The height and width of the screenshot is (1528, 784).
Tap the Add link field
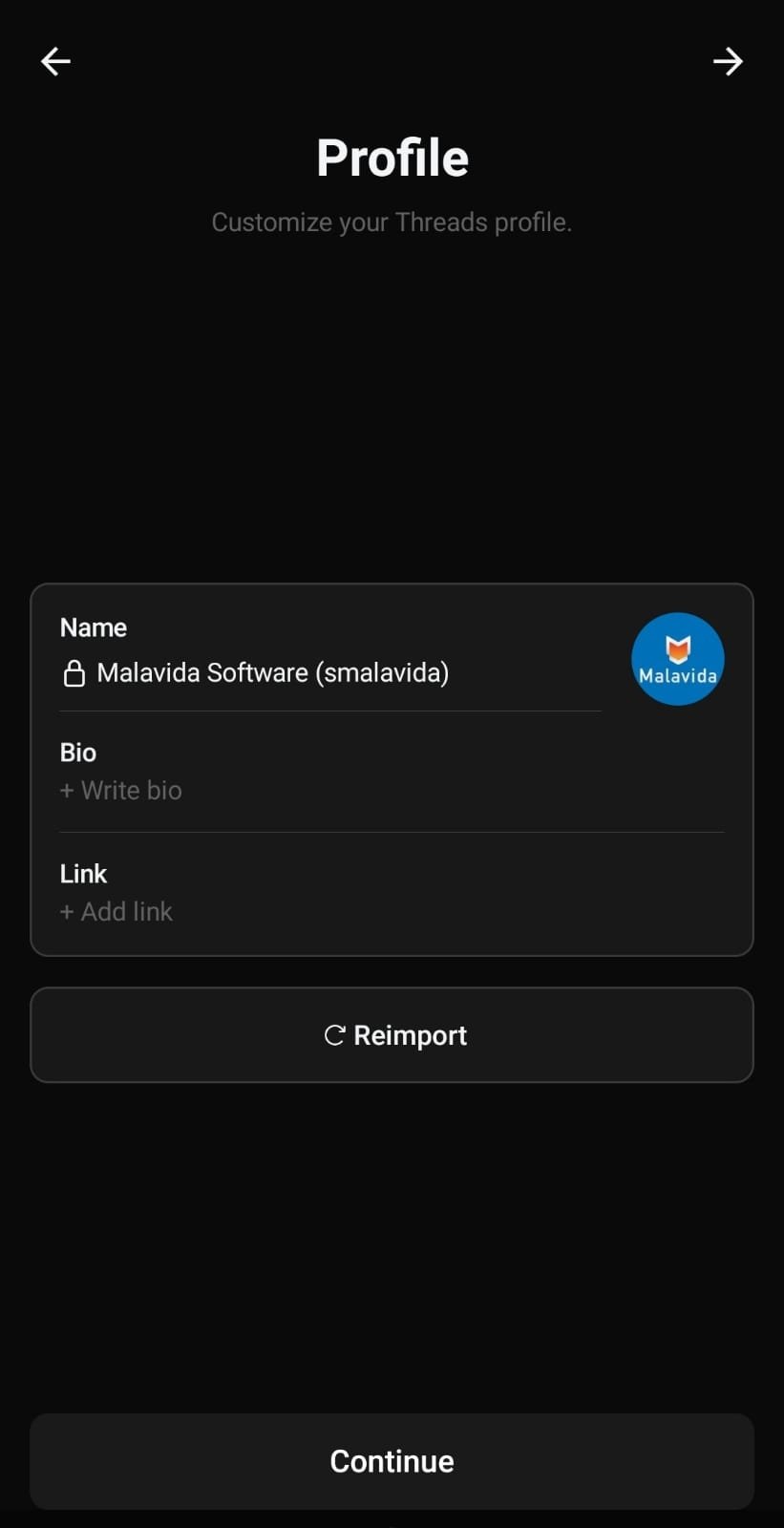tap(392, 893)
